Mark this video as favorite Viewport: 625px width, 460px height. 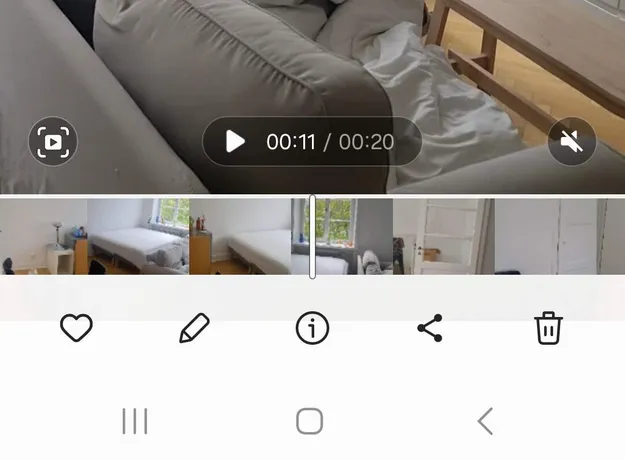pos(76,328)
